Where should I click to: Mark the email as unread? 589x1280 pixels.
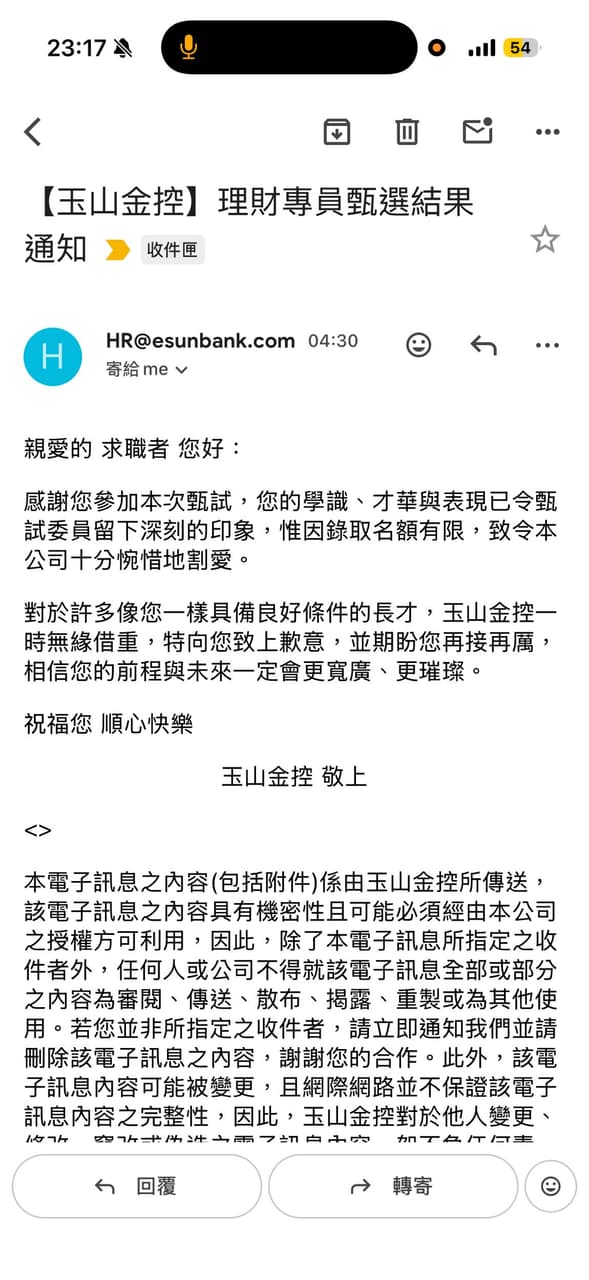(x=477, y=131)
